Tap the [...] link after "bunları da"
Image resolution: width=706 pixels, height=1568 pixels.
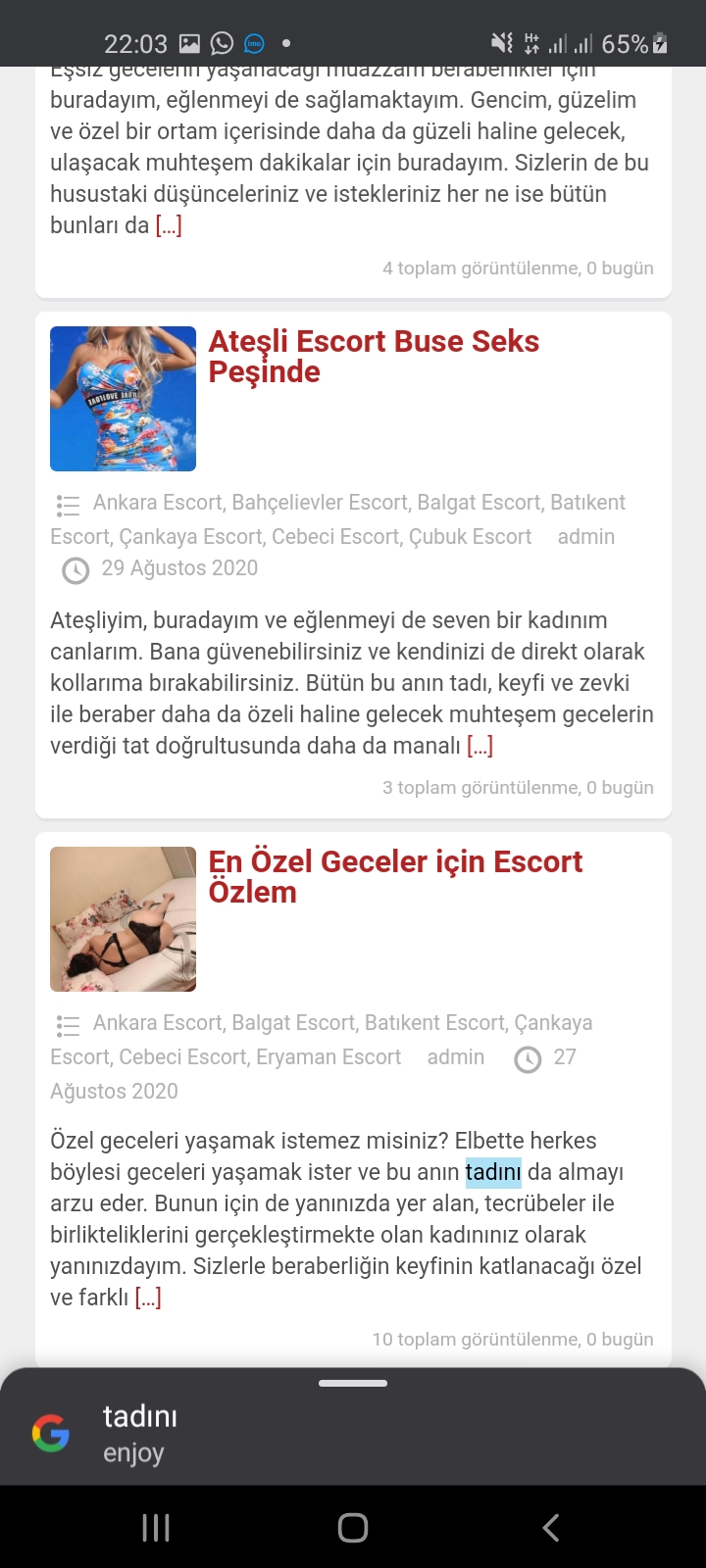click(169, 225)
